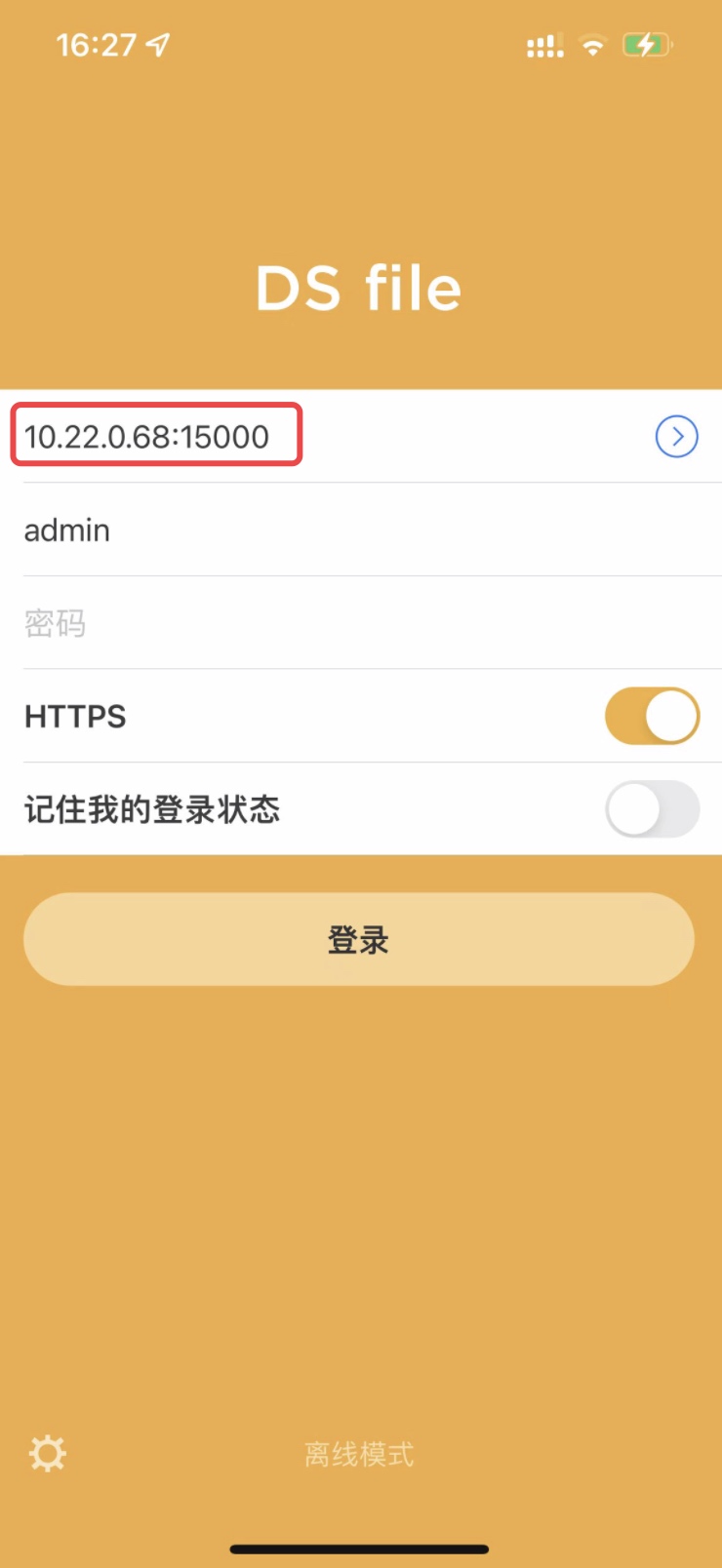Enable 记住我的登录状态 toggle
Image resolution: width=722 pixels, height=1568 pixels.
(x=652, y=808)
